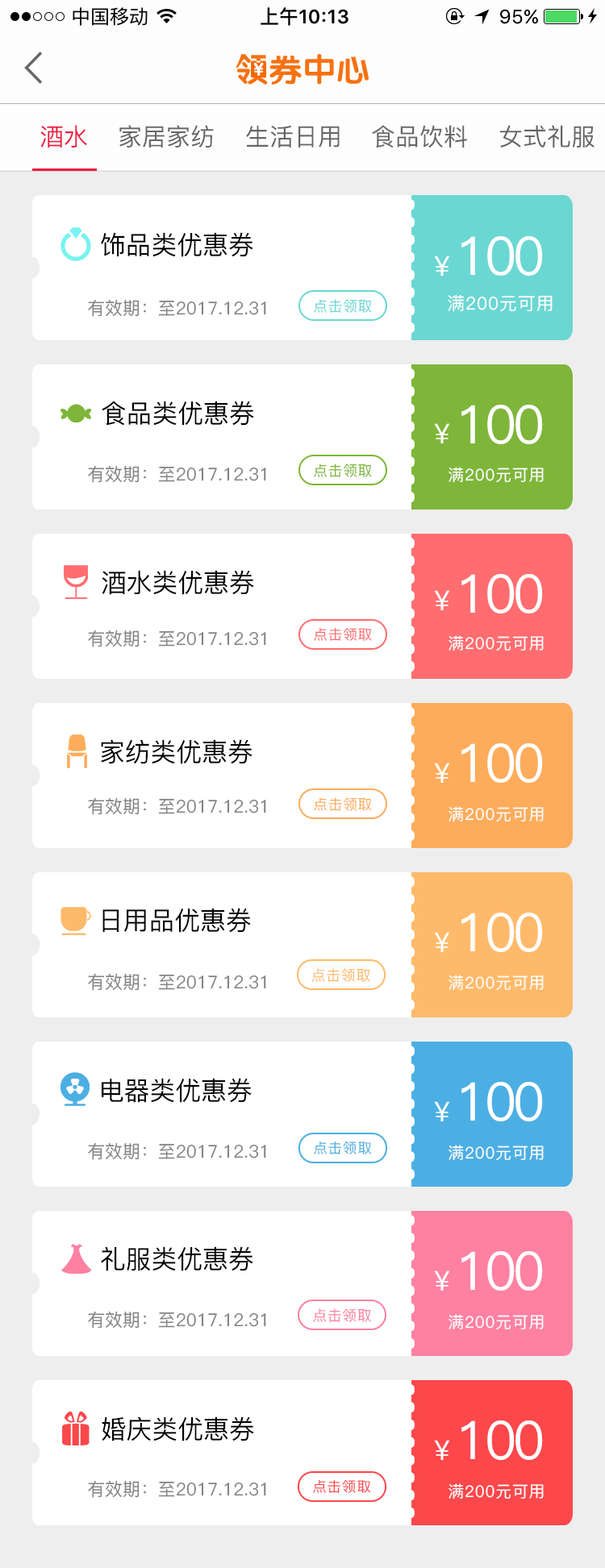Select the 酒水 tab
Image resolution: width=605 pixels, height=1568 pixels.
point(64,137)
